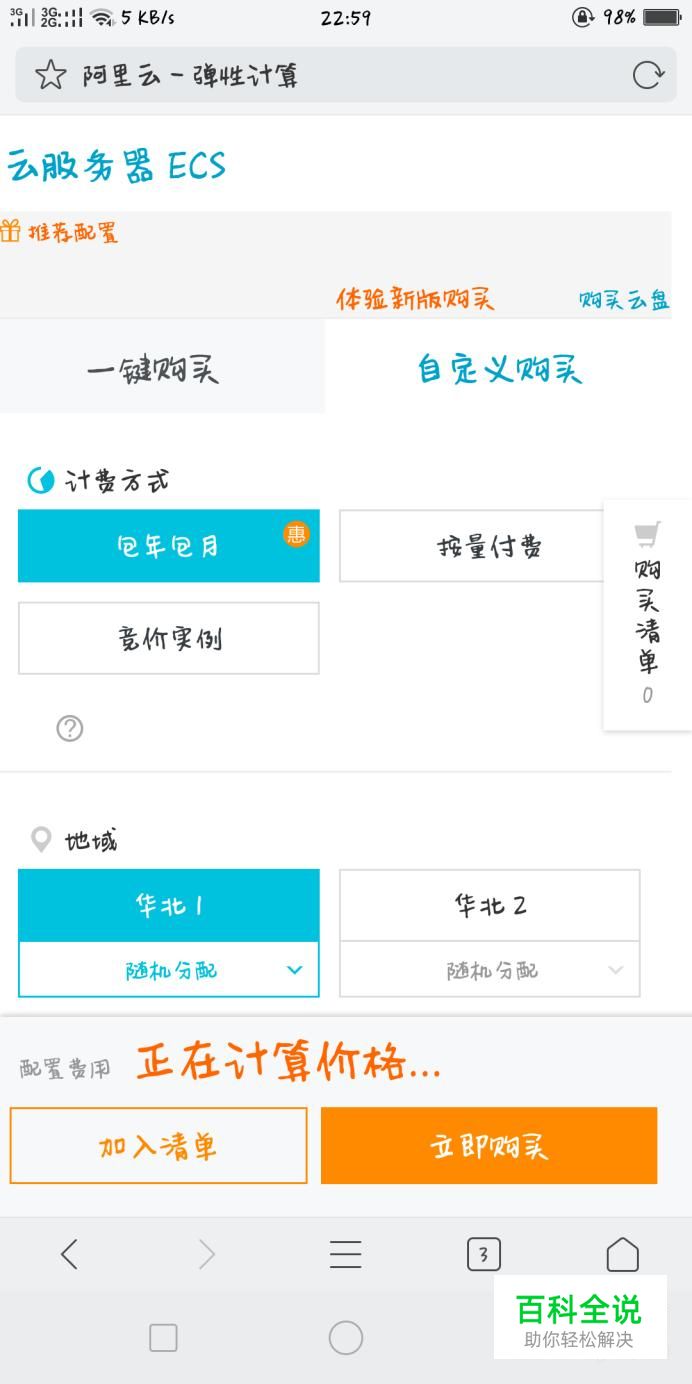Choose the 华北 2 region

[489, 905]
